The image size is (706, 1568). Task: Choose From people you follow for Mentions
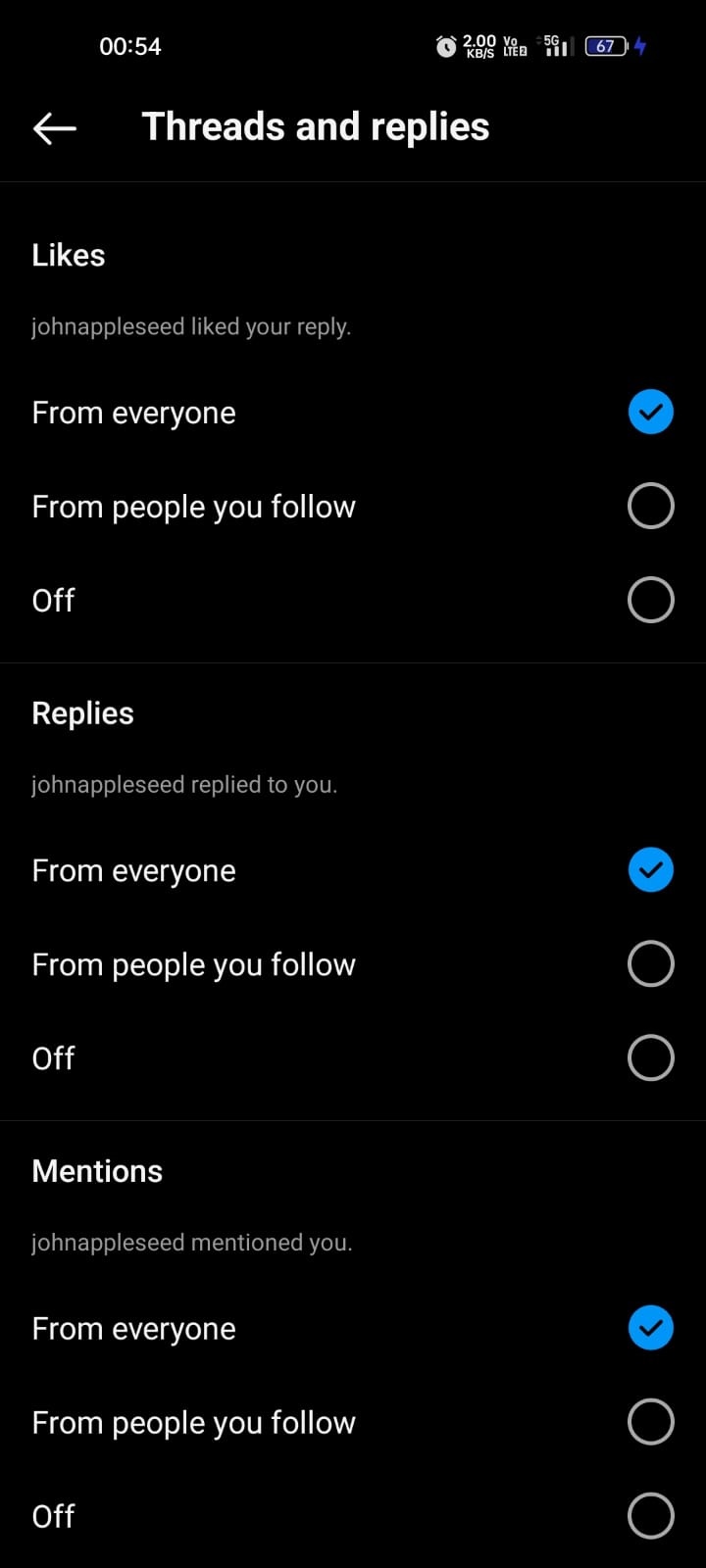click(x=353, y=1422)
